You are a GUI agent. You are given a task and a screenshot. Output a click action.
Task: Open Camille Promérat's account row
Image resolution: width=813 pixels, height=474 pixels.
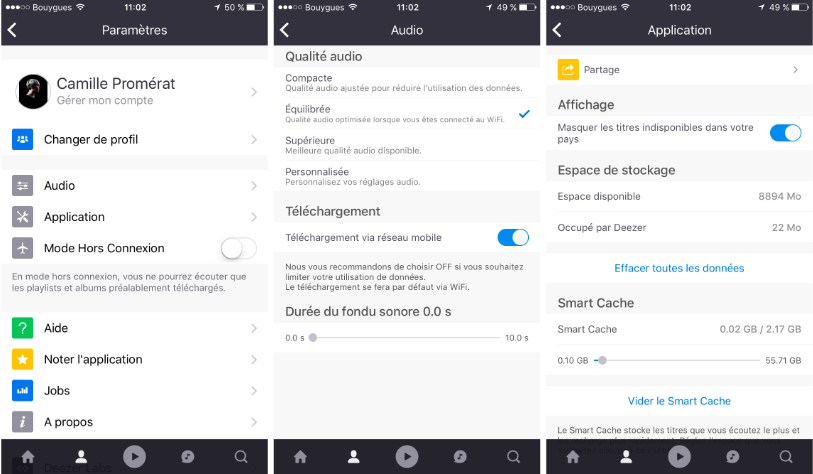coord(134,91)
